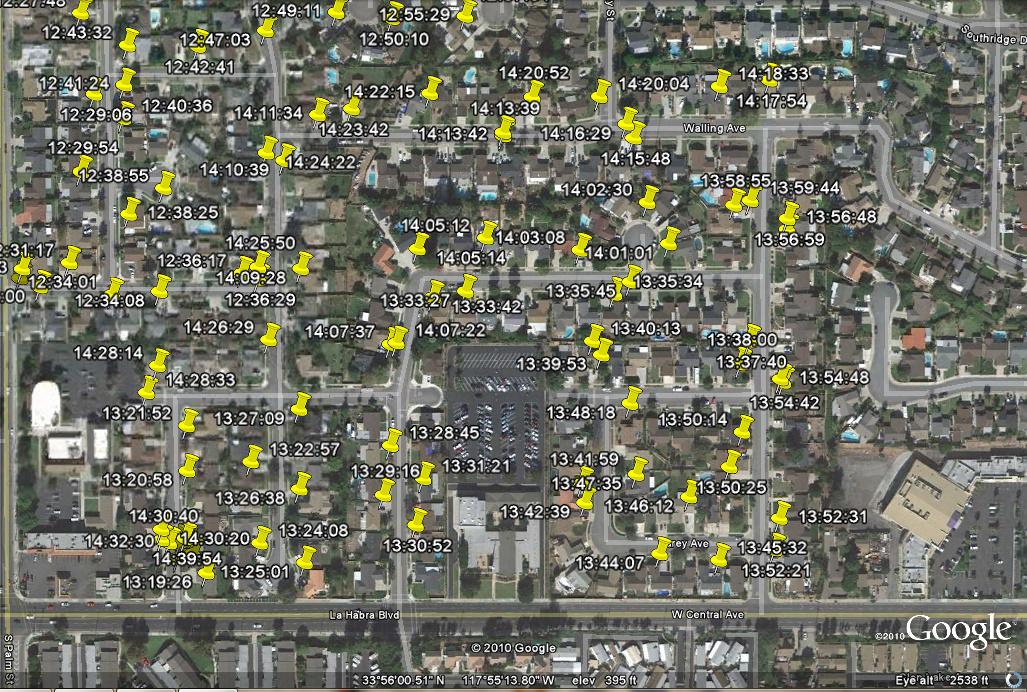Select the 13:28:45 pushpin
The width and height of the screenshot is (1027, 692).
point(392,440)
